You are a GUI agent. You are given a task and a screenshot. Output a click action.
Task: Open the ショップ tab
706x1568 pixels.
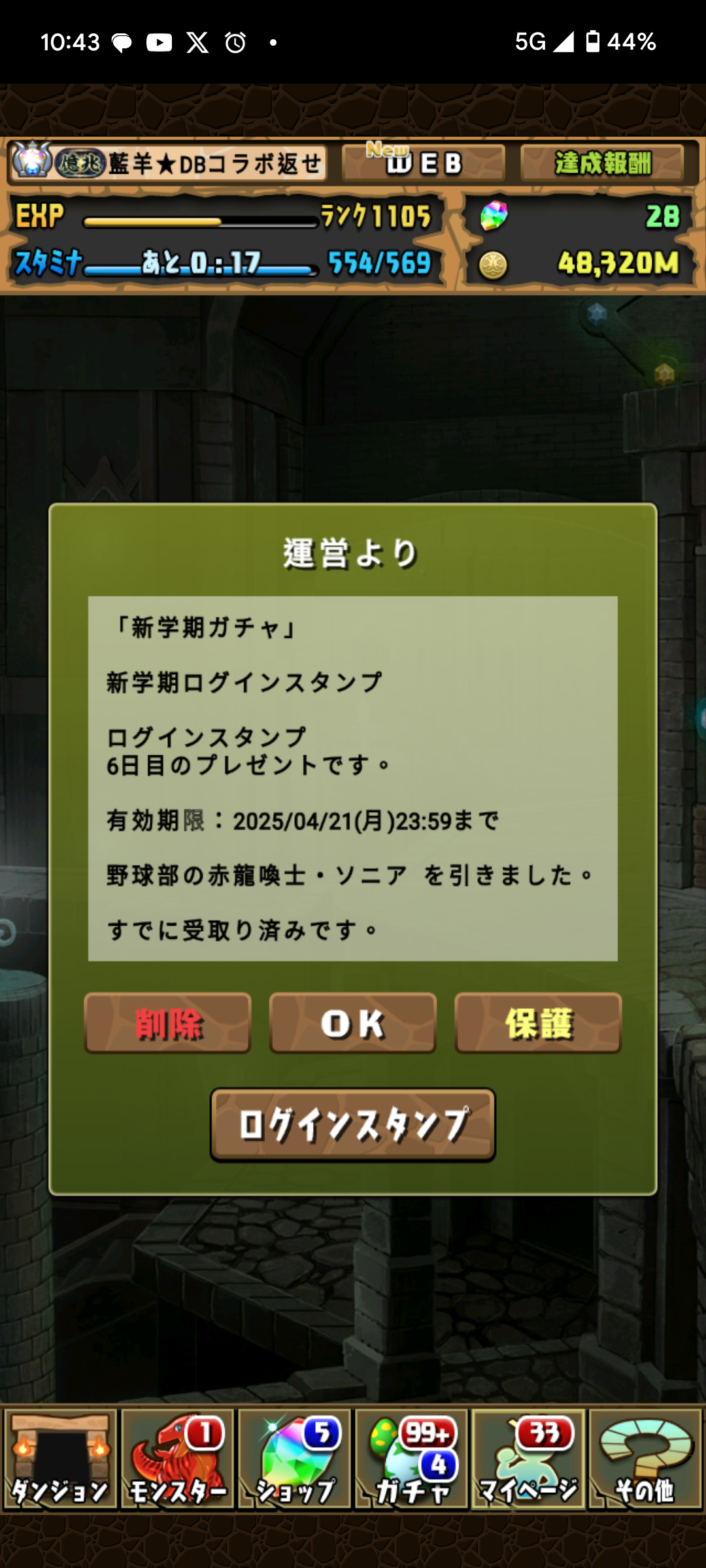pos(294,1459)
